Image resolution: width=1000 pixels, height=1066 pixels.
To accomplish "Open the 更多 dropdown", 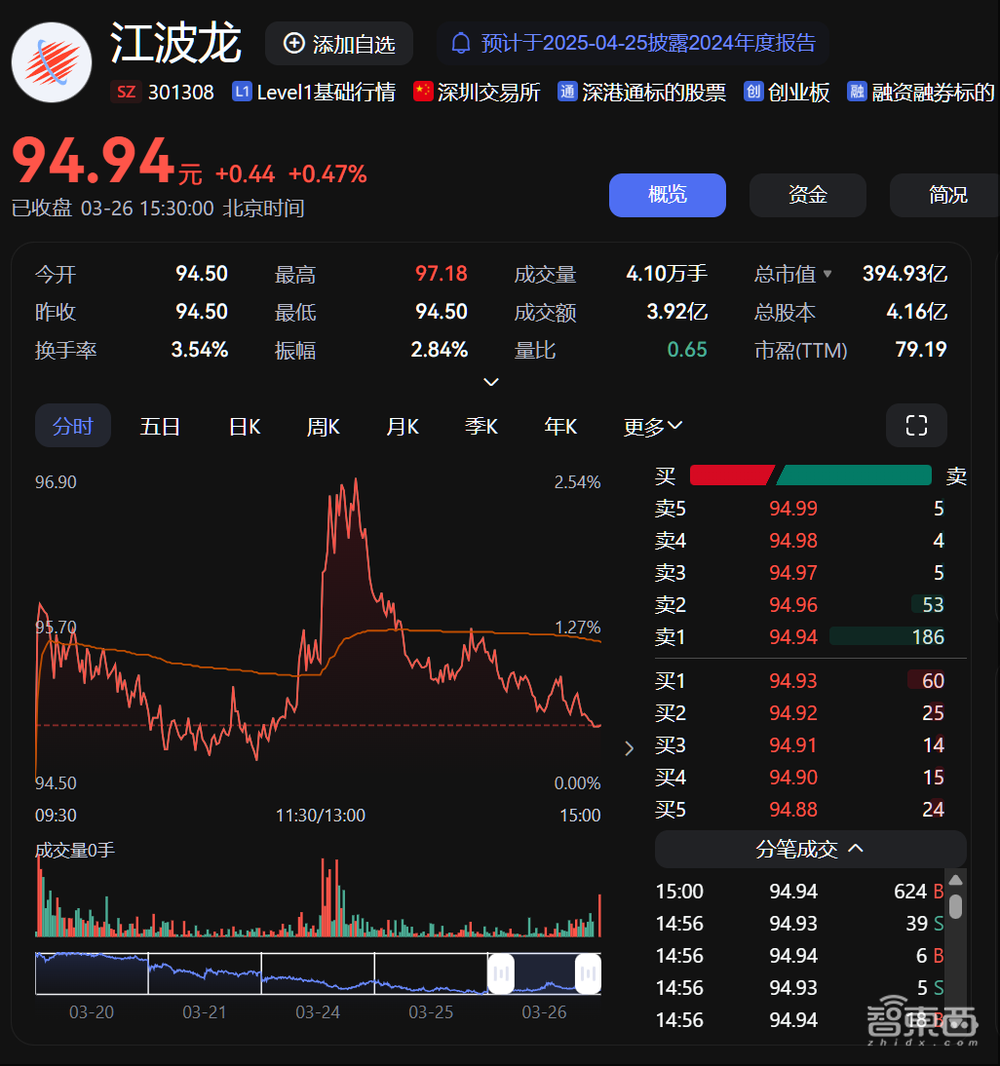I will [652, 426].
